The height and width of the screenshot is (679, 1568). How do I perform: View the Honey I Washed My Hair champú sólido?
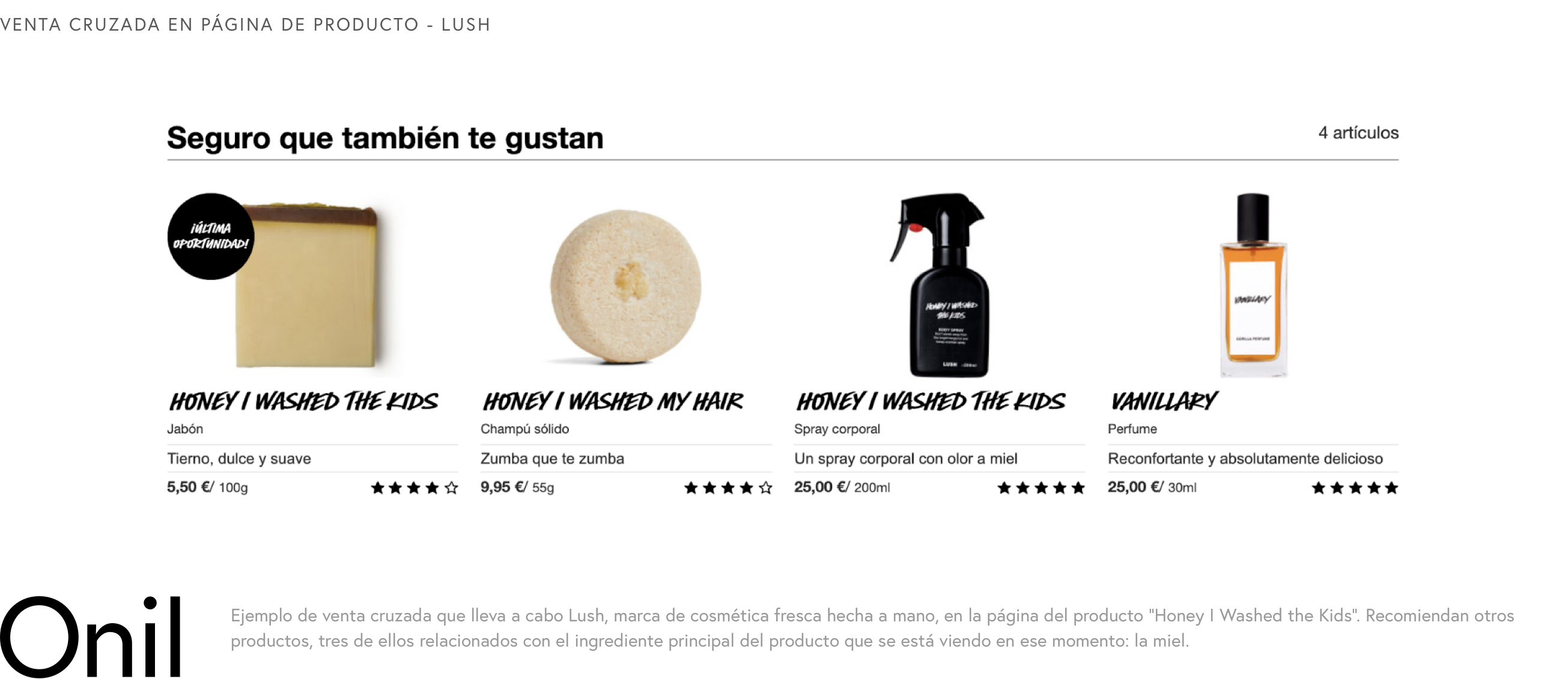(613, 402)
